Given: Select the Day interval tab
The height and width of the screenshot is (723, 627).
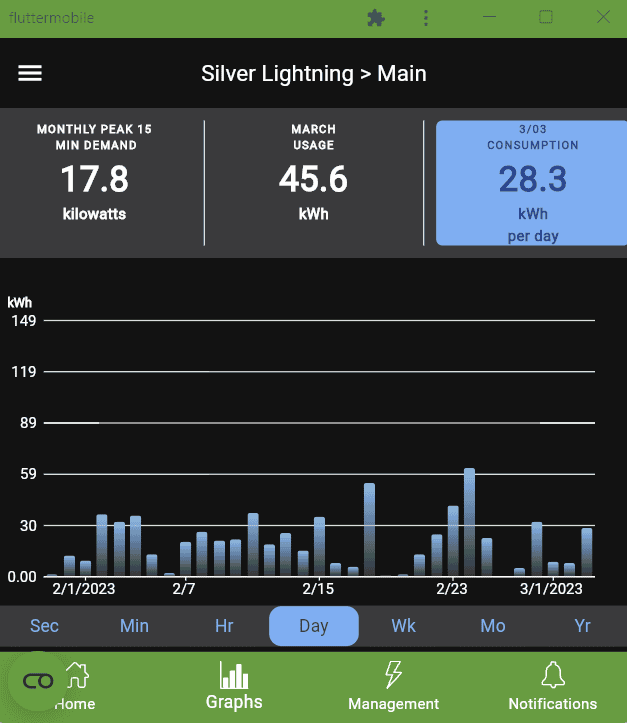Looking at the screenshot, I should click(x=313, y=626).
